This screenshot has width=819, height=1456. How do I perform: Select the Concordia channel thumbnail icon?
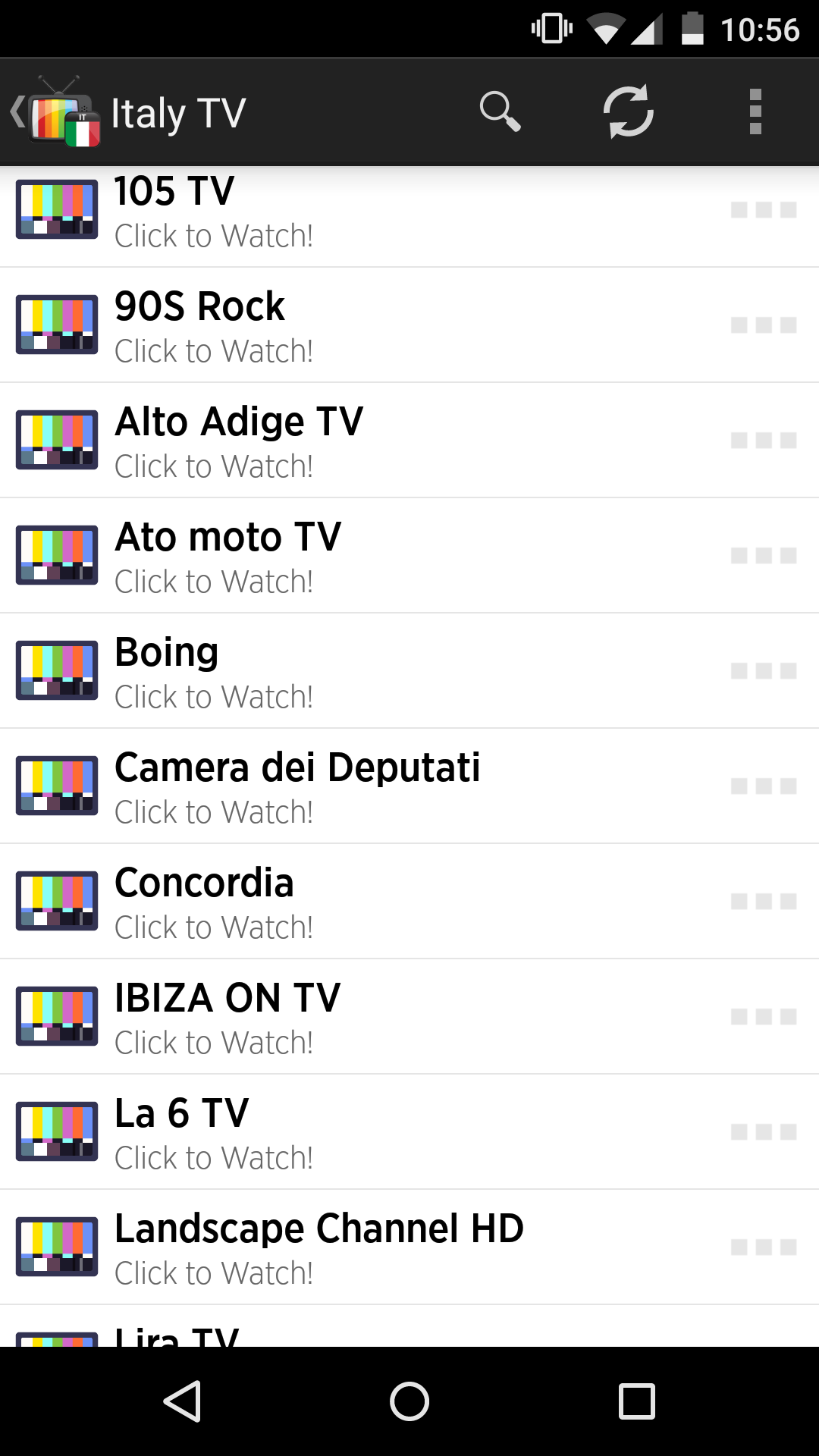pyautogui.click(x=57, y=901)
